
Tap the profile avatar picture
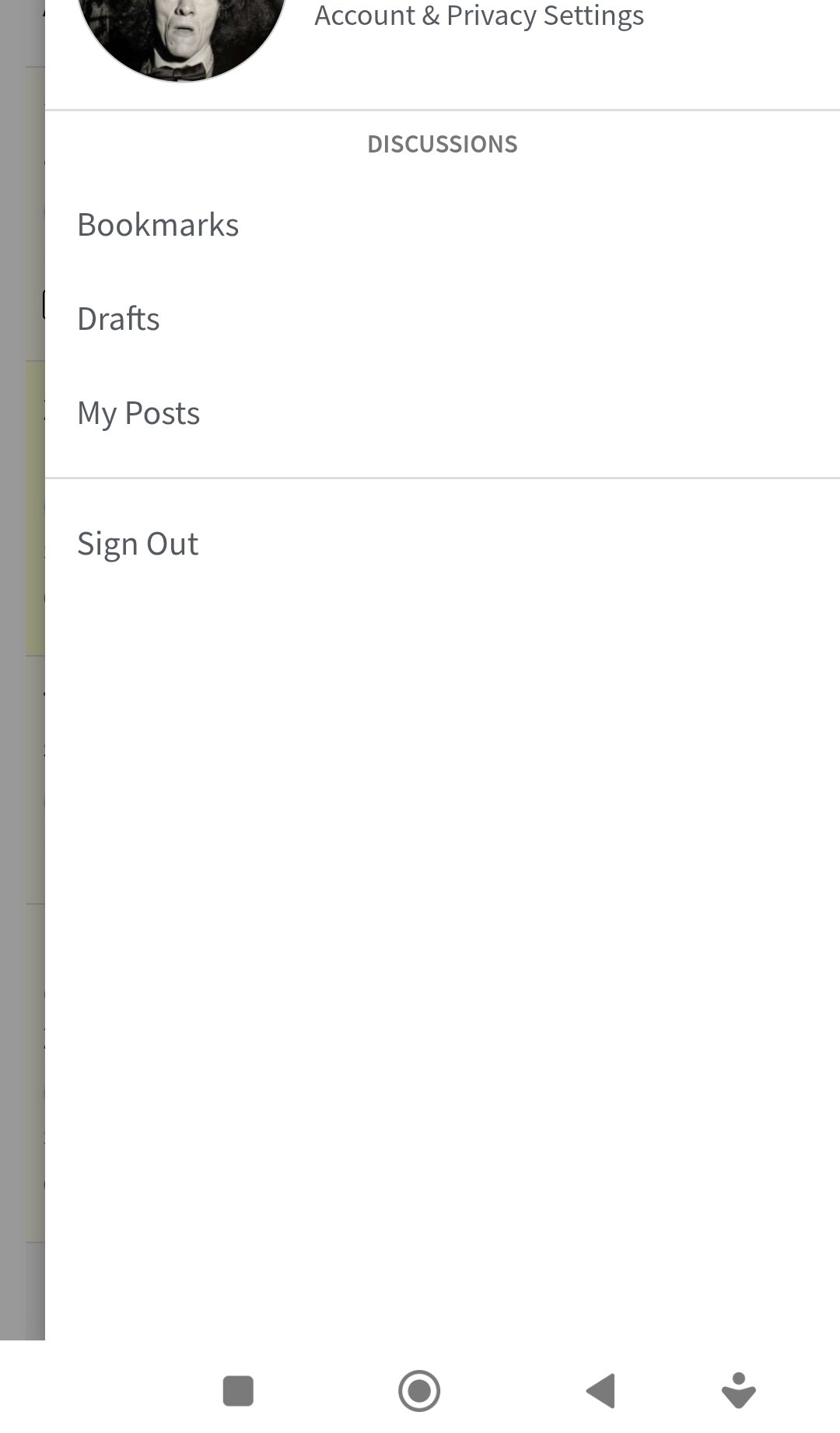pyautogui.click(x=182, y=31)
